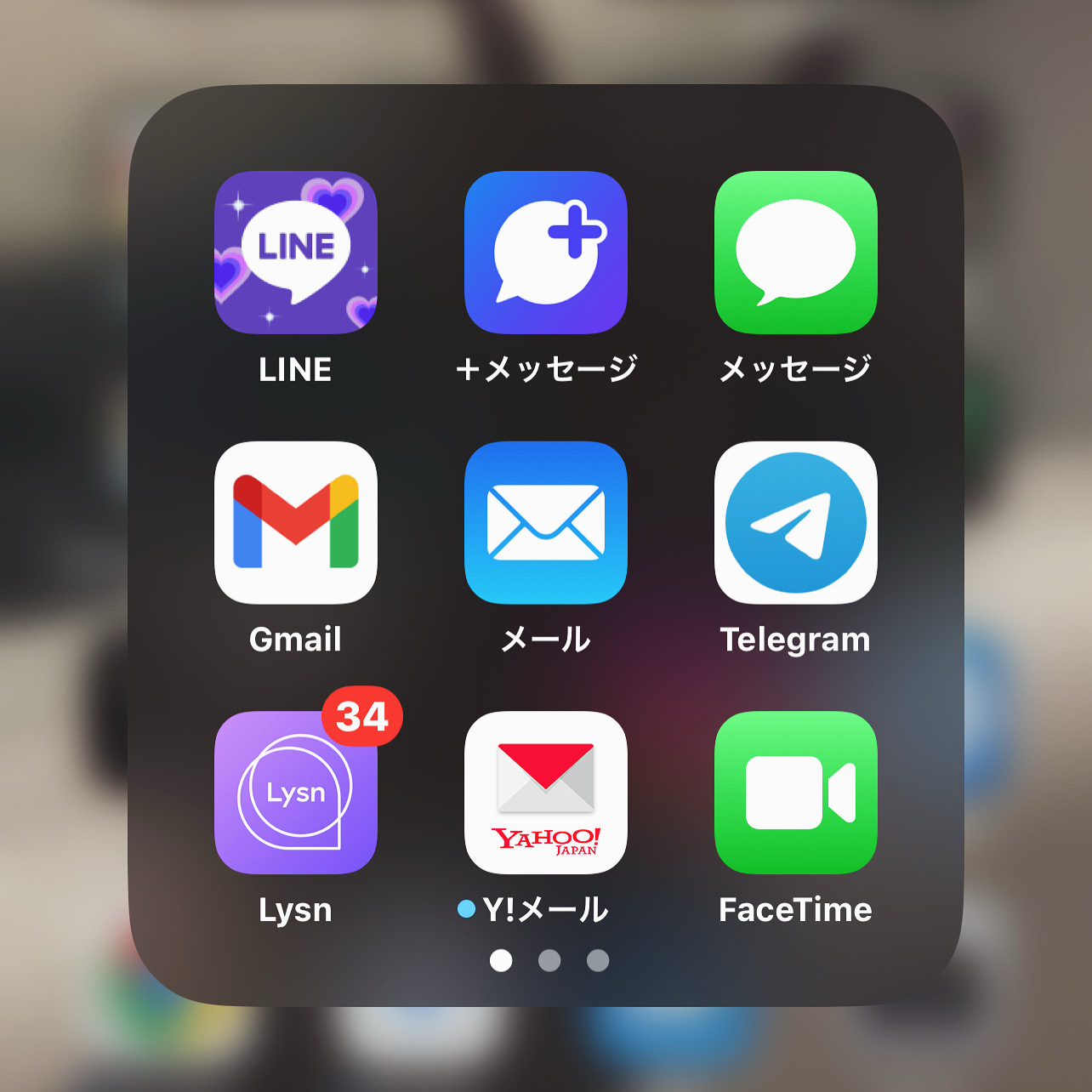Image resolution: width=1092 pixels, height=1092 pixels.
Task: Open the LINE app
Action: [x=295, y=253]
